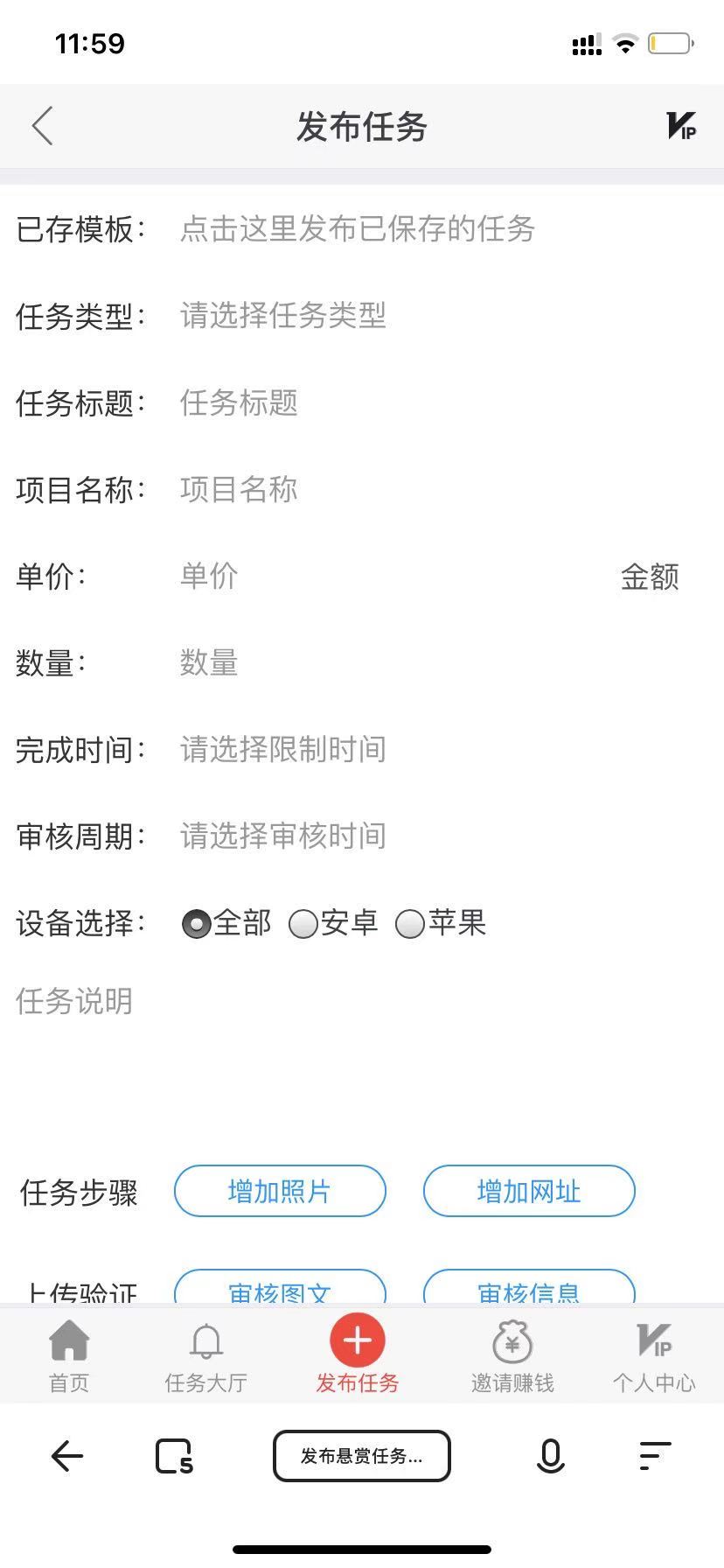Viewport: 724px width, 1568px height.
Task: Open the browser tab switcher
Action: [x=174, y=1457]
